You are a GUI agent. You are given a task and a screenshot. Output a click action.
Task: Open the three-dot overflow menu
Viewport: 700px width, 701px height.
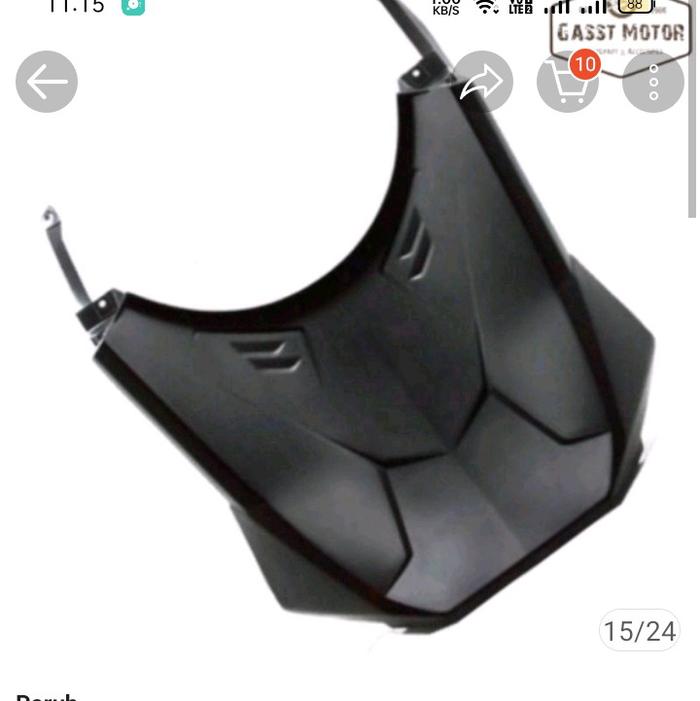coord(653,82)
